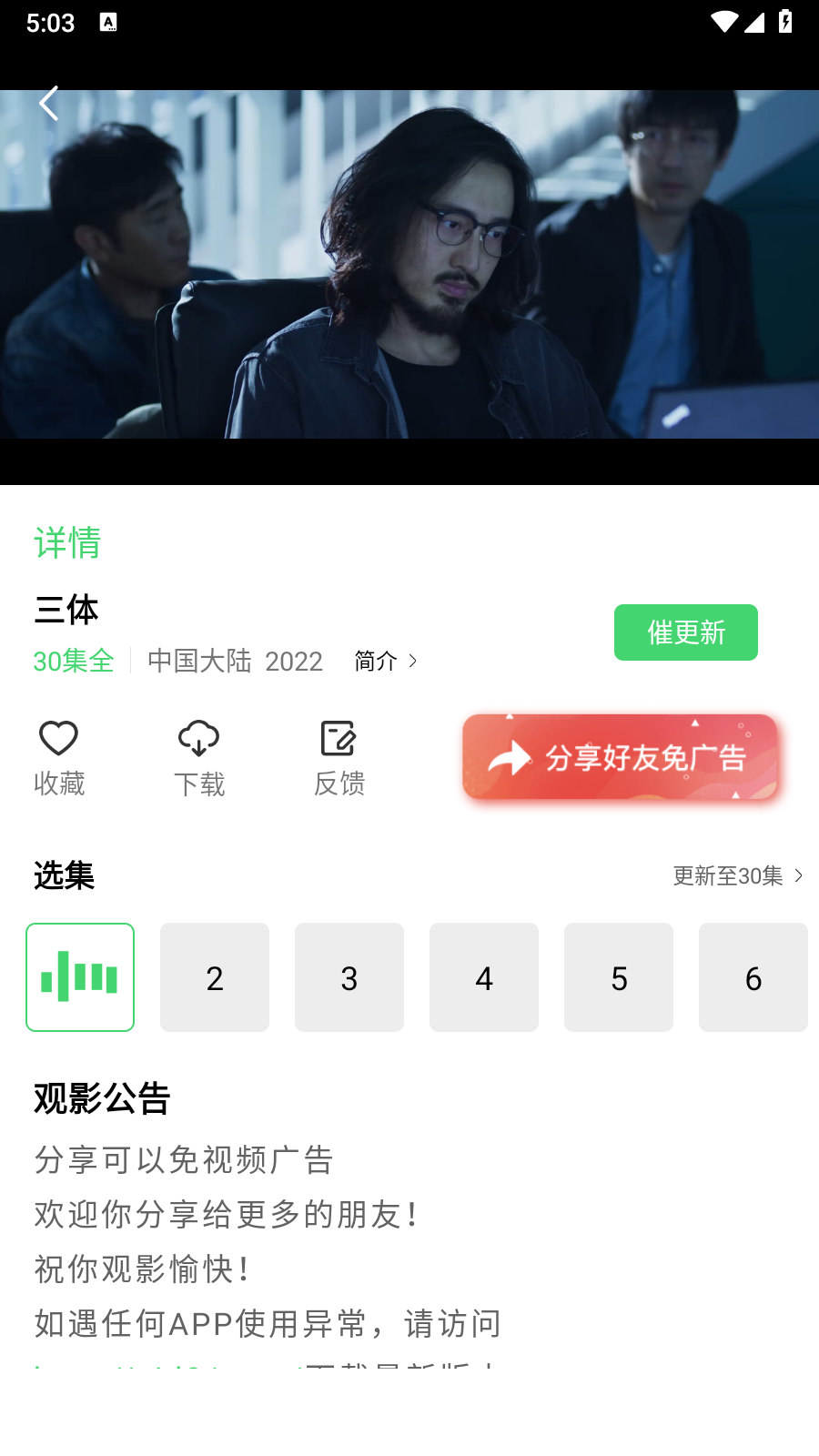Tap the battery charging icon
Viewport: 819px width, 1456px height.
click(786, 23)
